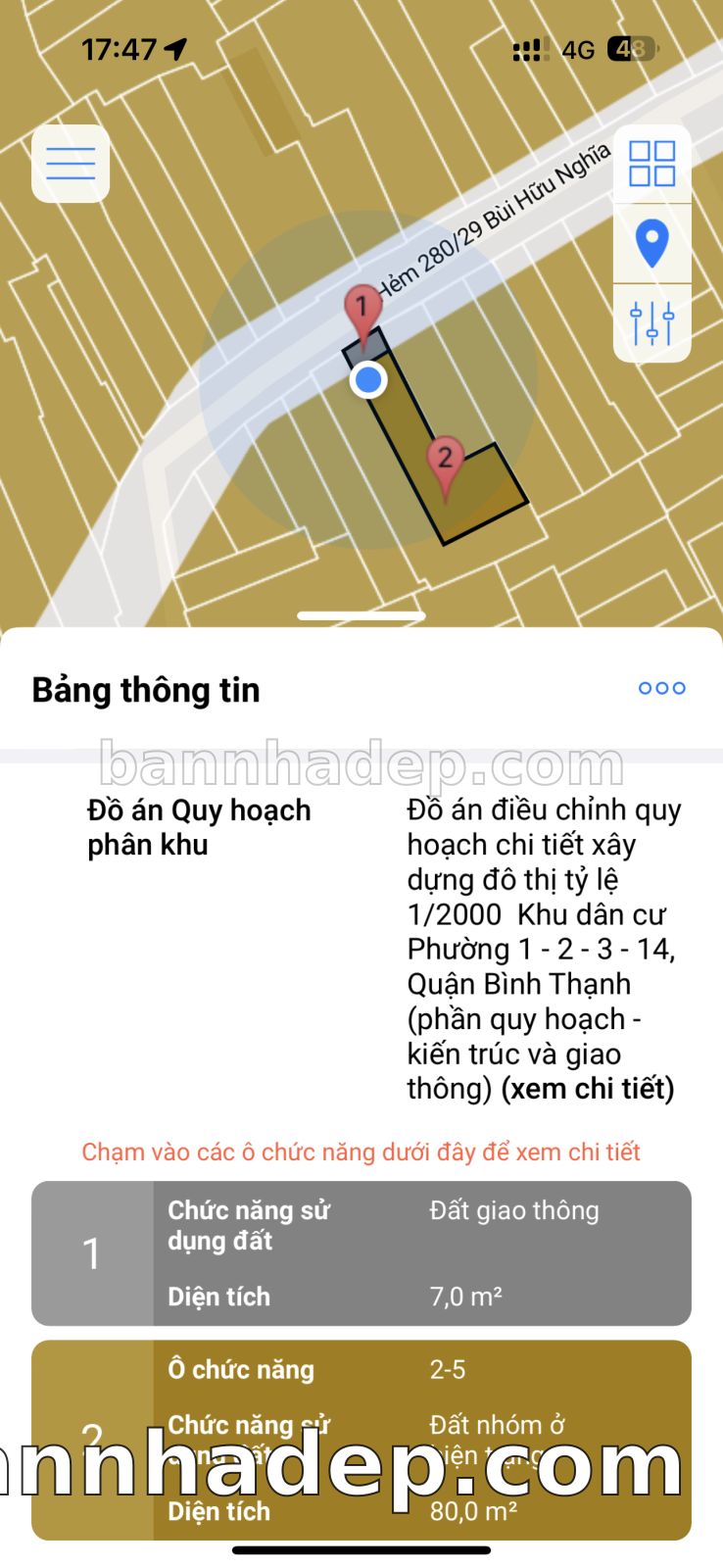
Task: Open the three-dot options in Bảng thông tin
Action: pos(662,689)
